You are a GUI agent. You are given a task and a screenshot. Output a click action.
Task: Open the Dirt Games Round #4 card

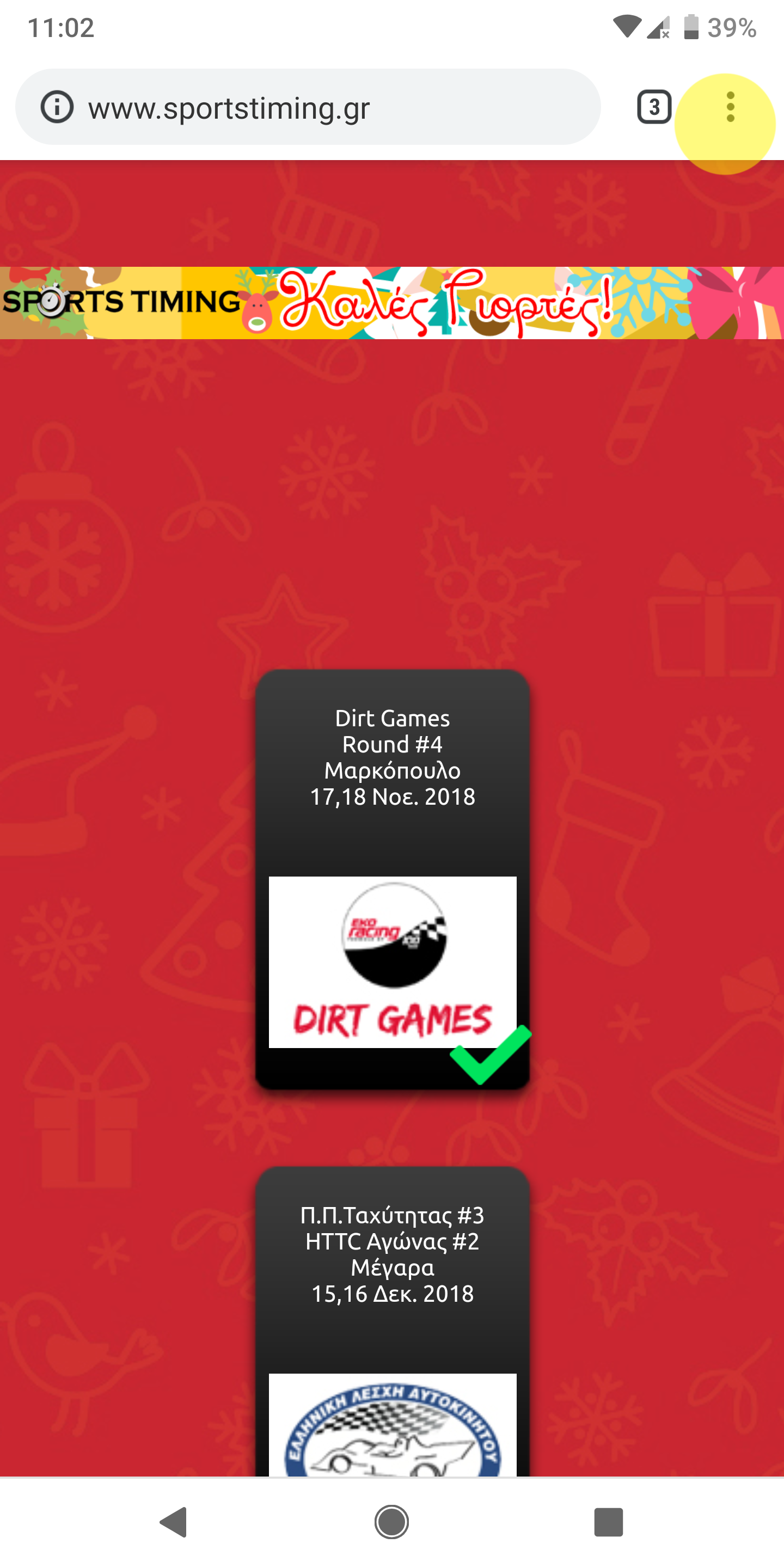pyautogui.click(x=392, y=879)
